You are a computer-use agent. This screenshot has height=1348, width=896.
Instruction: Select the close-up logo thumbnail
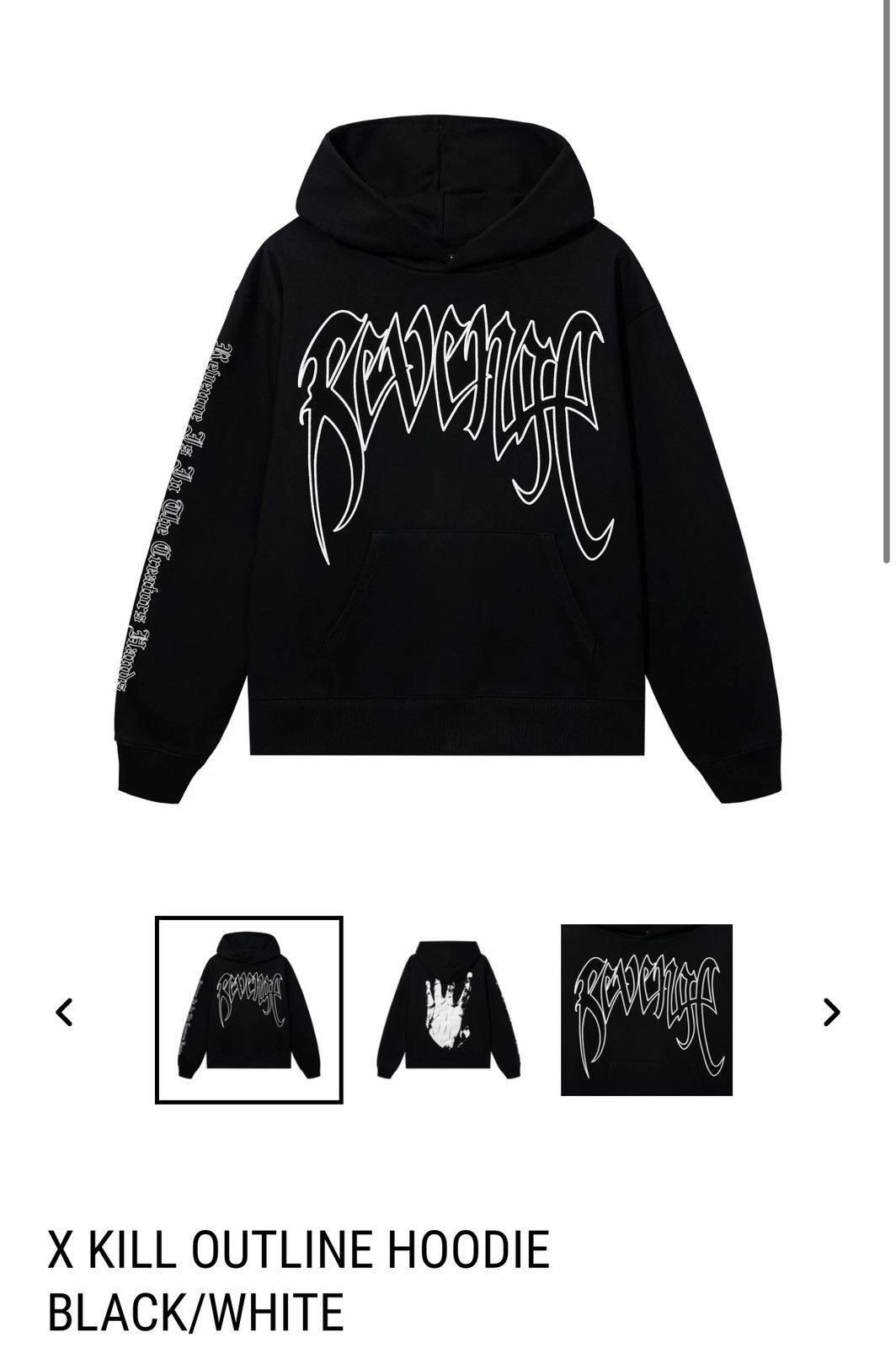pos(646,1009)
